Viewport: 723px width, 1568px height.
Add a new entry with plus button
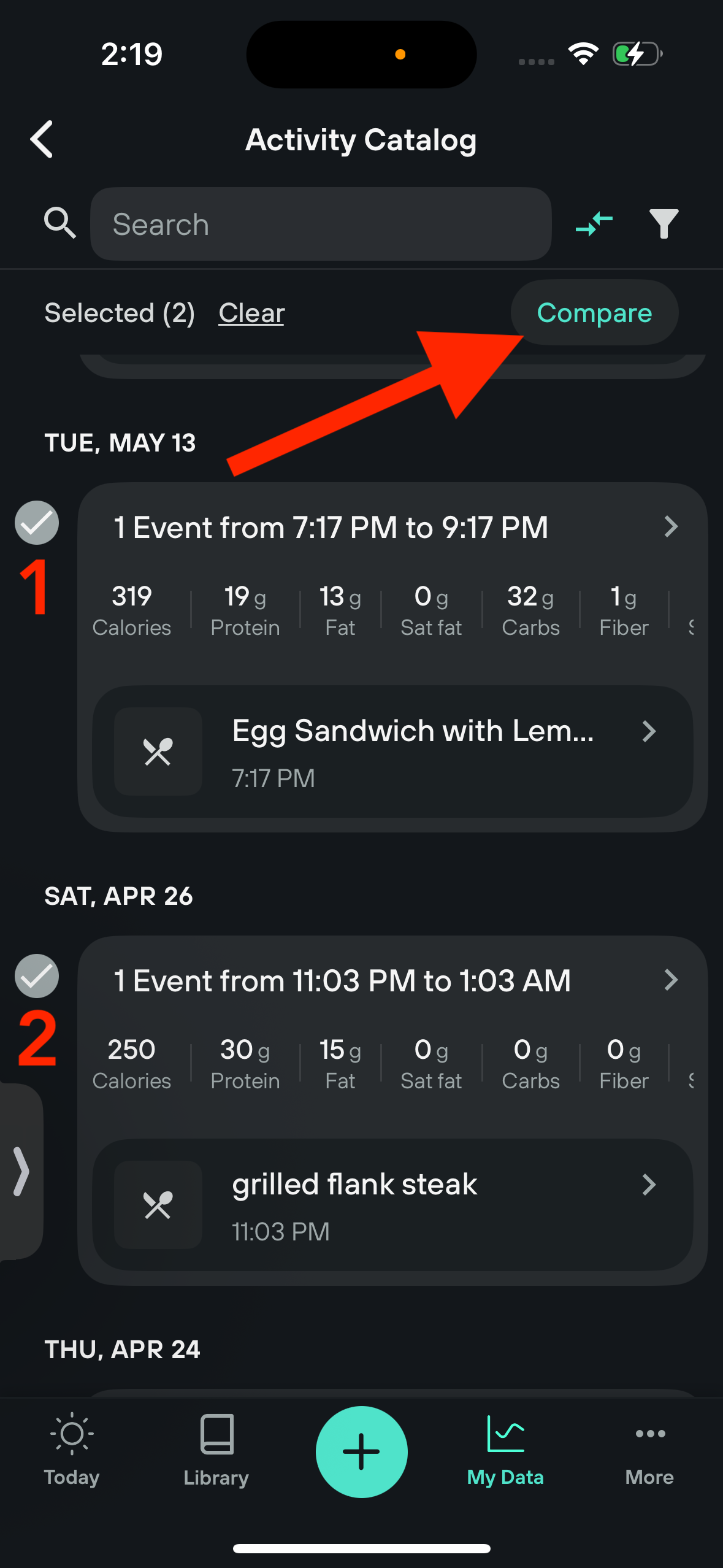[x=361, y=1451]
